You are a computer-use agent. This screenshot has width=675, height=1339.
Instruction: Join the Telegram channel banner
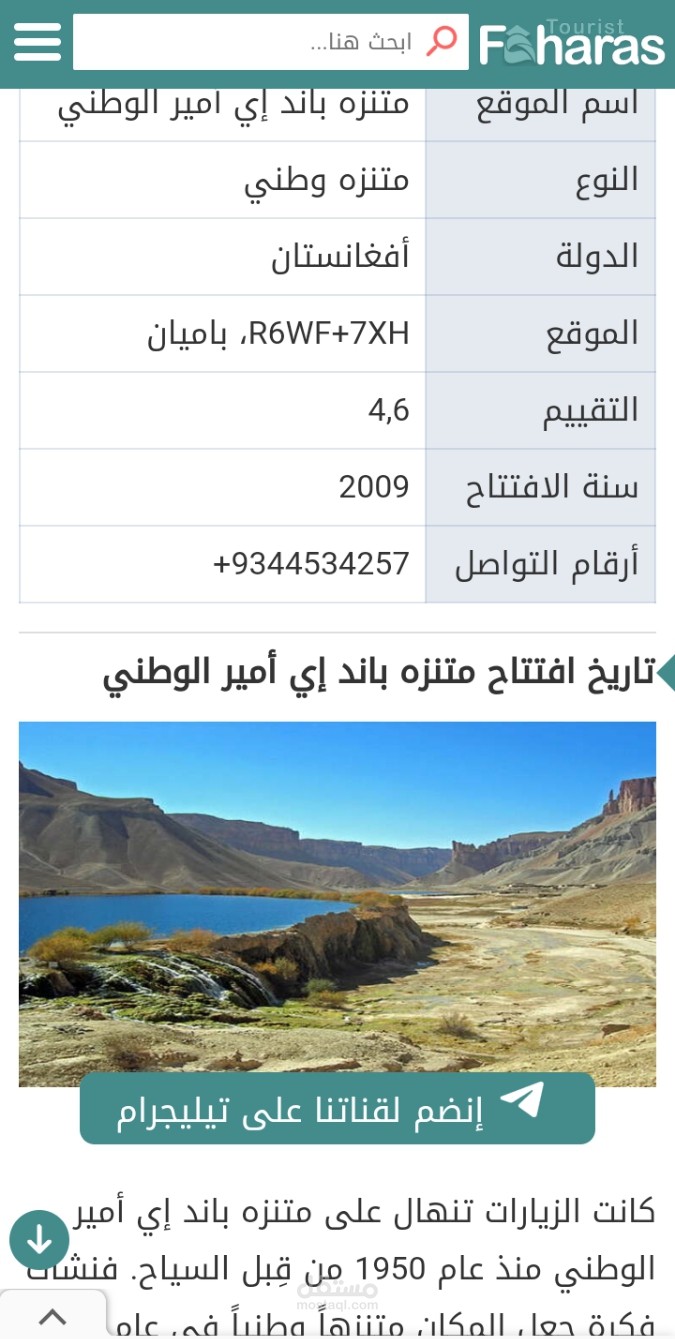pos(337,1109)
